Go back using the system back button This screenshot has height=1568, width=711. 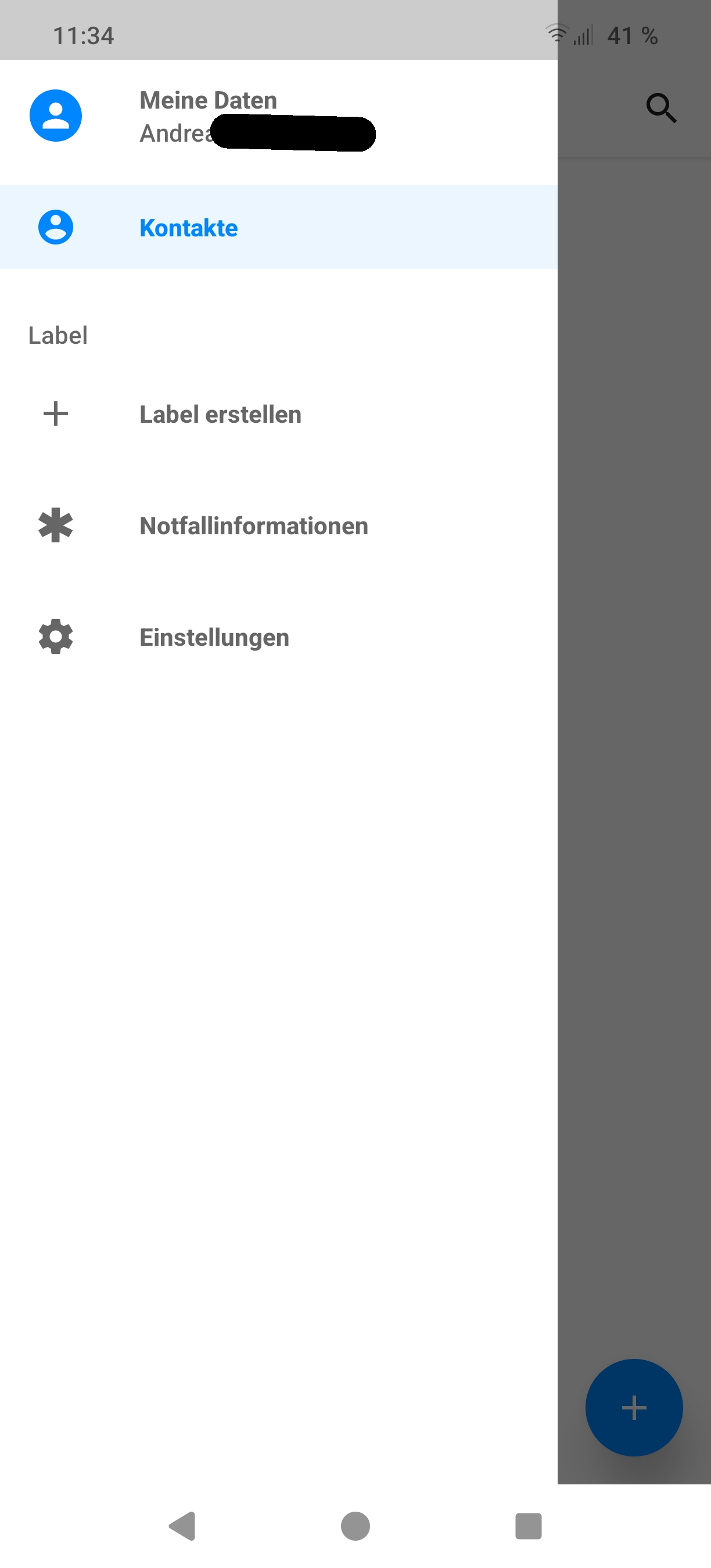tap(182, 1526)
